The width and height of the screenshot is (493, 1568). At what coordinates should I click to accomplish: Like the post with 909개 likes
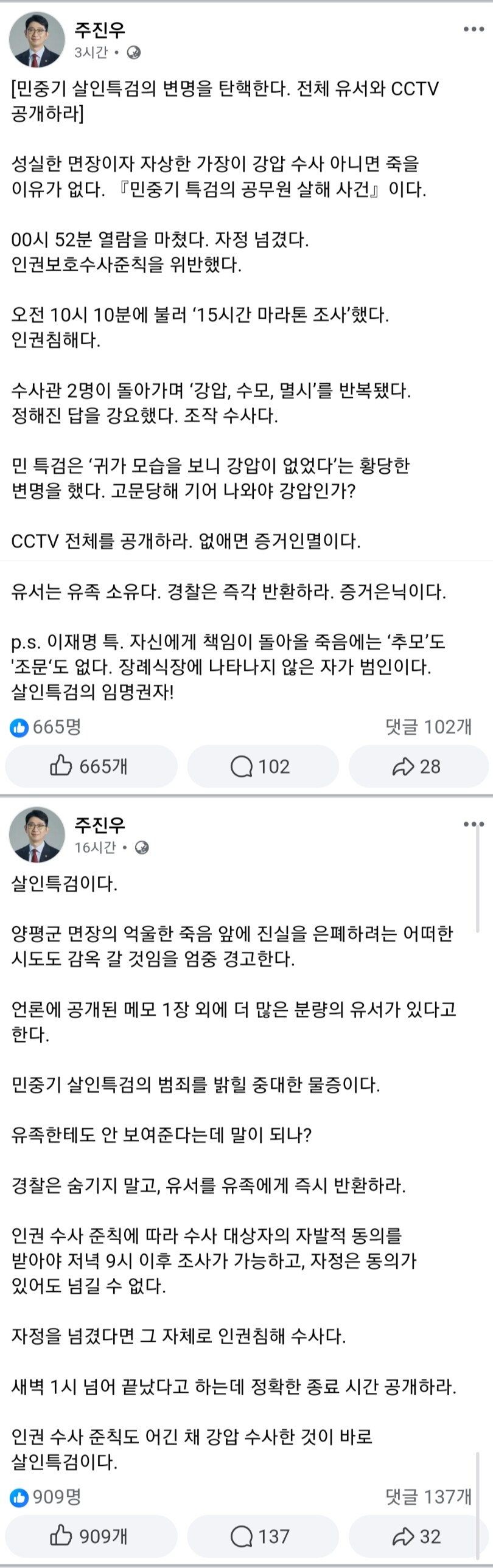[x=90, y=1536]
